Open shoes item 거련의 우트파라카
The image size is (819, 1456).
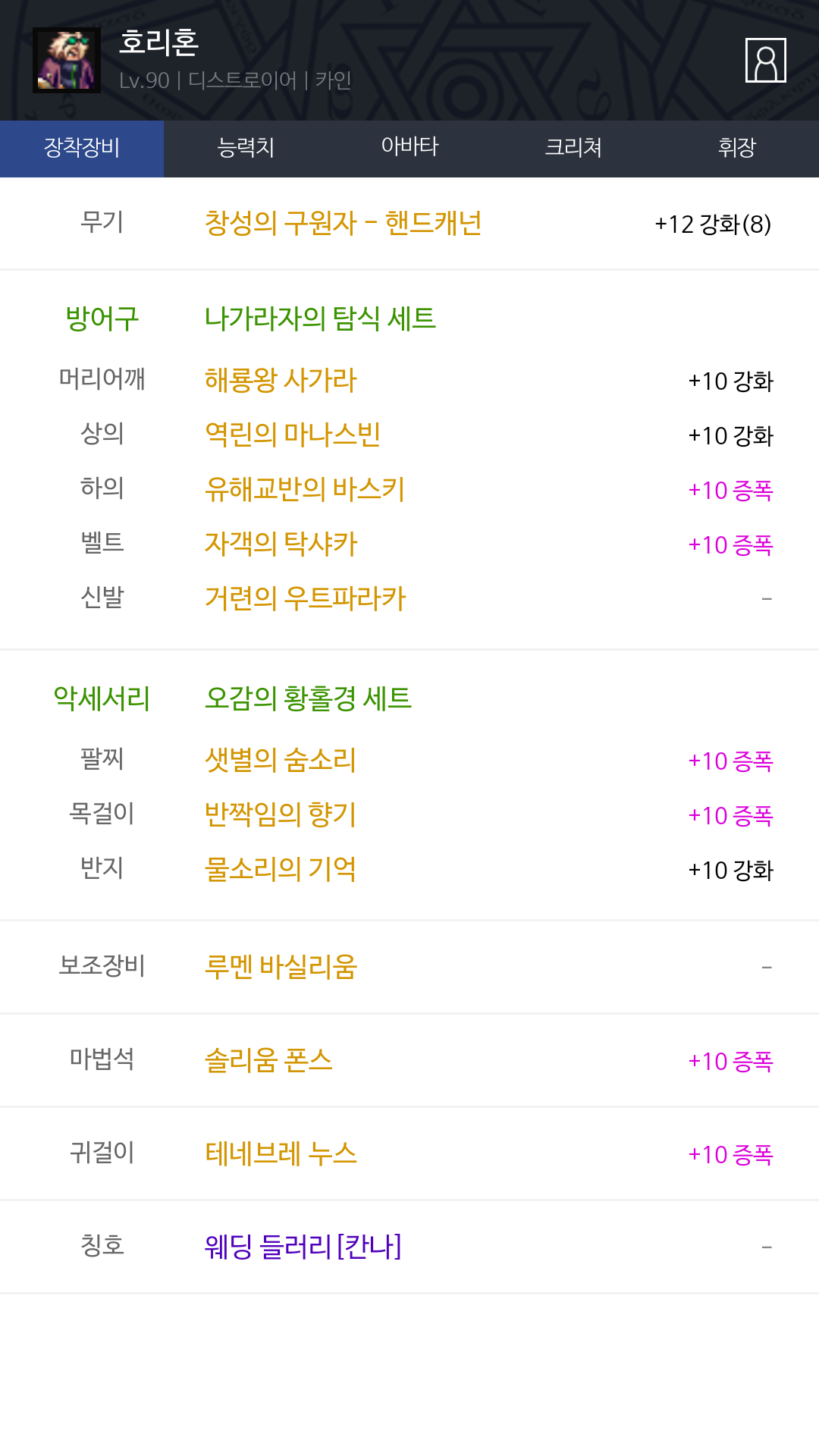click(306, 598)
